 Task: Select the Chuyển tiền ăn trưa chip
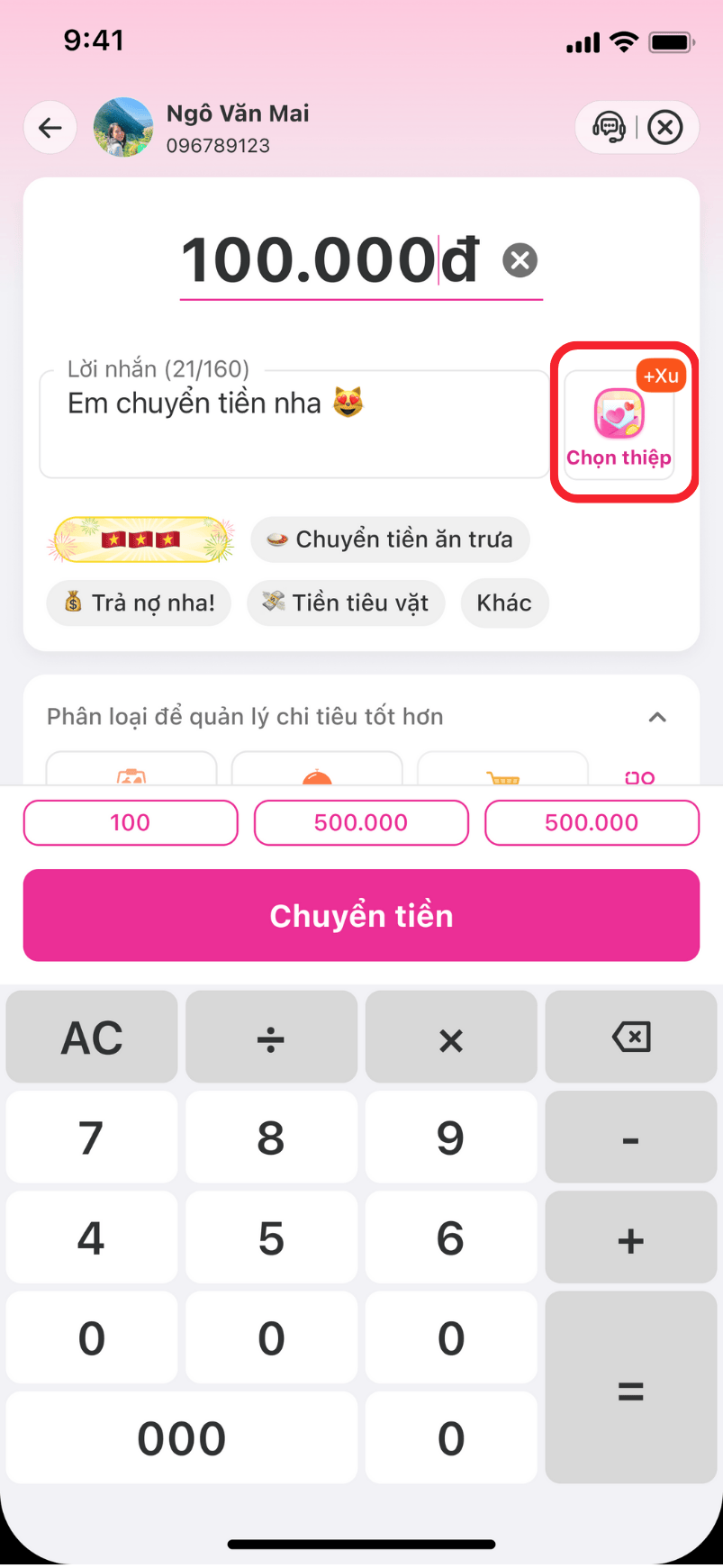pyautogui.click(x=390, y=539)
